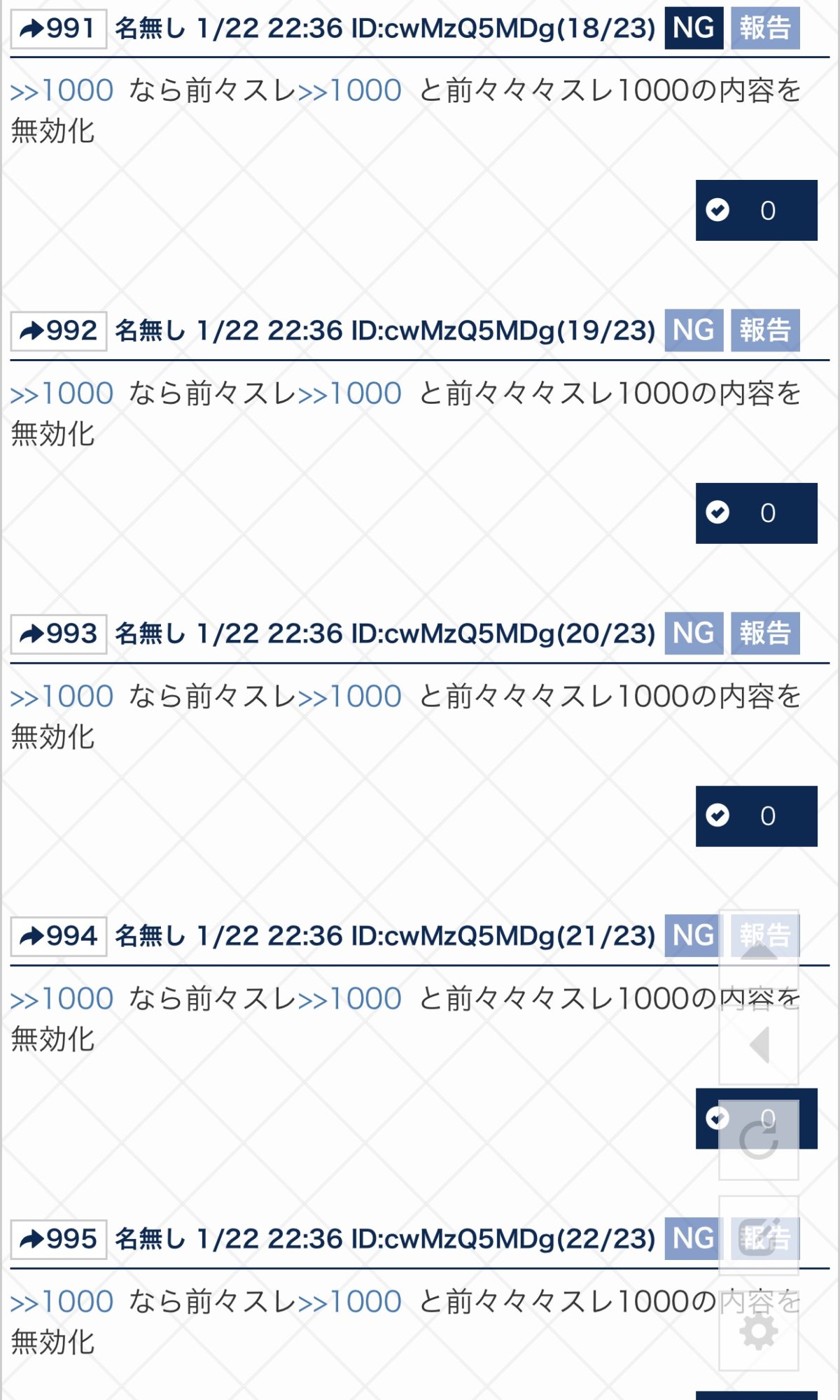The height and width of the screenshot is (1400, 840).
Task: Report post 991 with 報告 button
Action: point(765,28)
